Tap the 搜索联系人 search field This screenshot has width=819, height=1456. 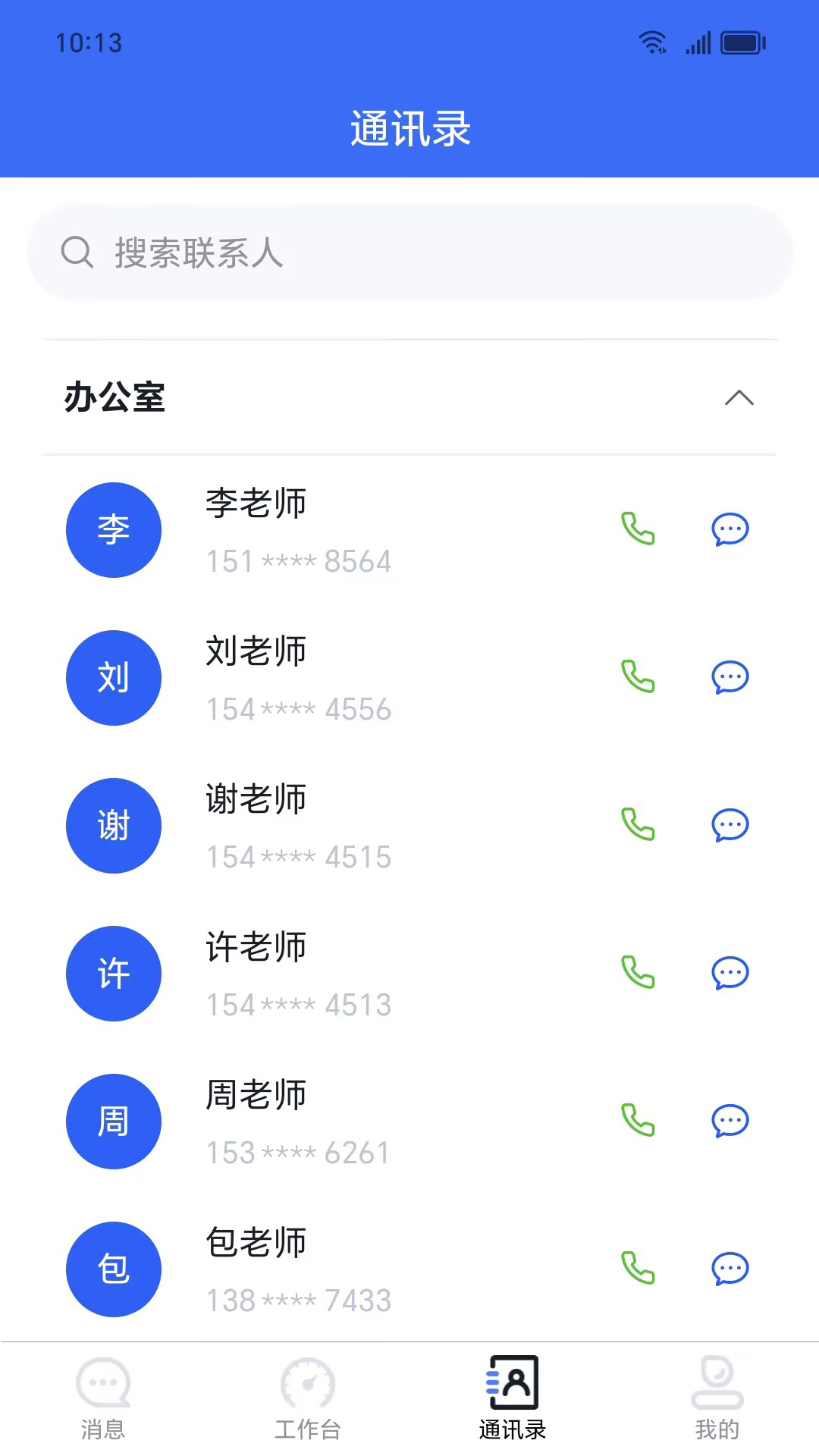pyautogui.click(x=409, y=253)
